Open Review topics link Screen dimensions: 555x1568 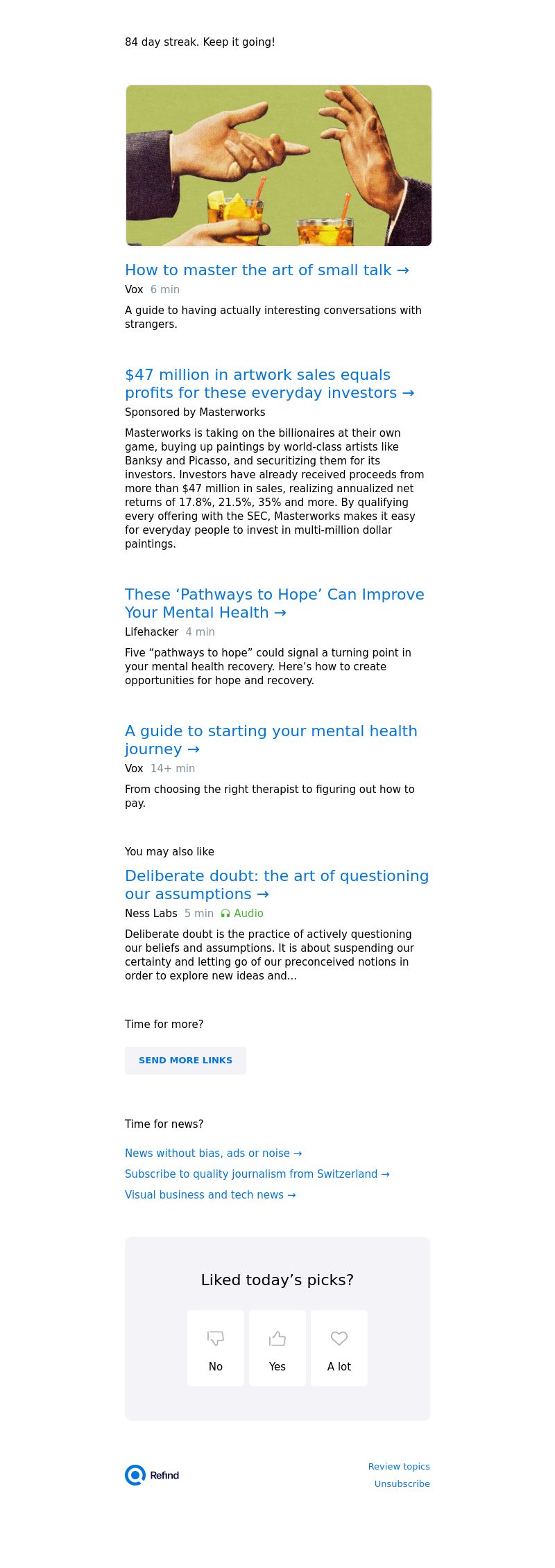399,1467
